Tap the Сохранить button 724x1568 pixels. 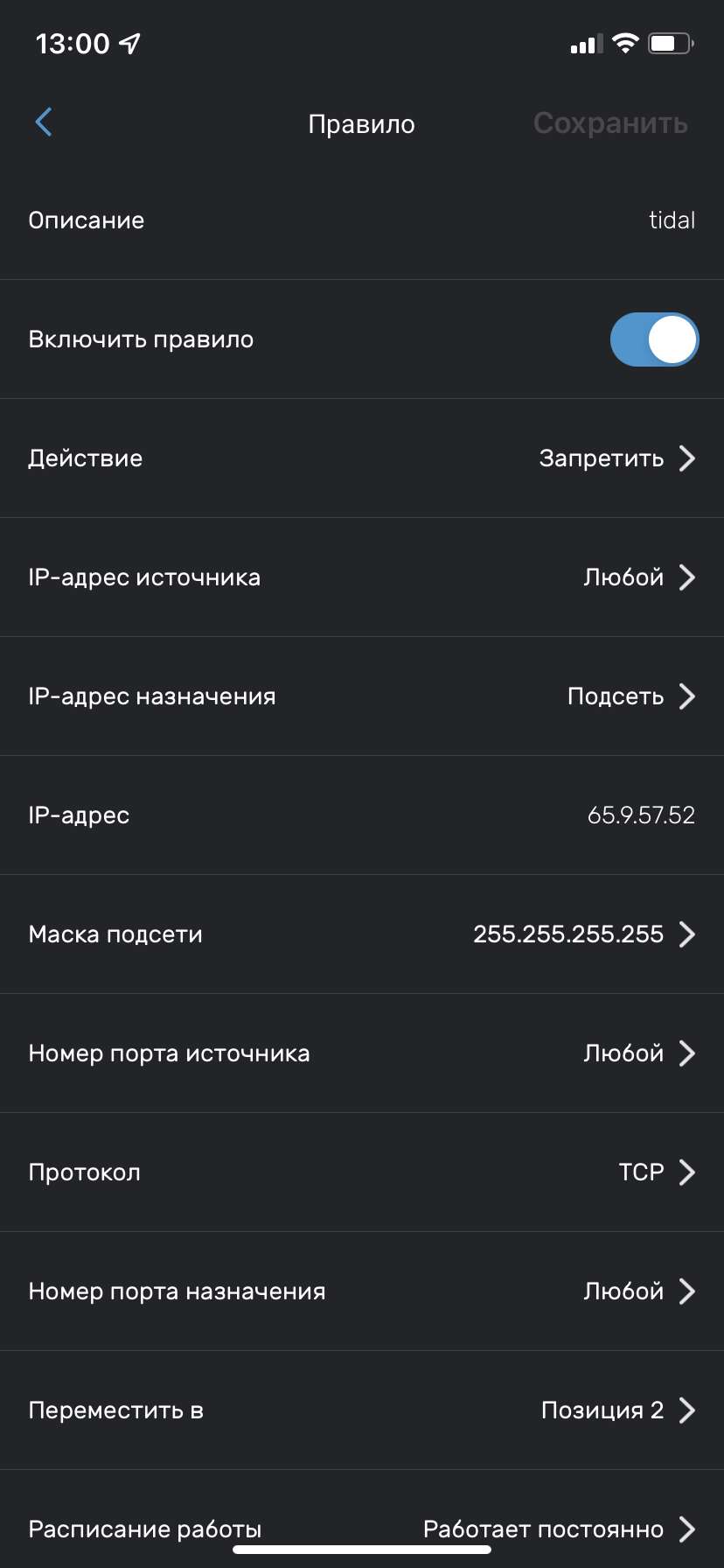coord(610,123)
